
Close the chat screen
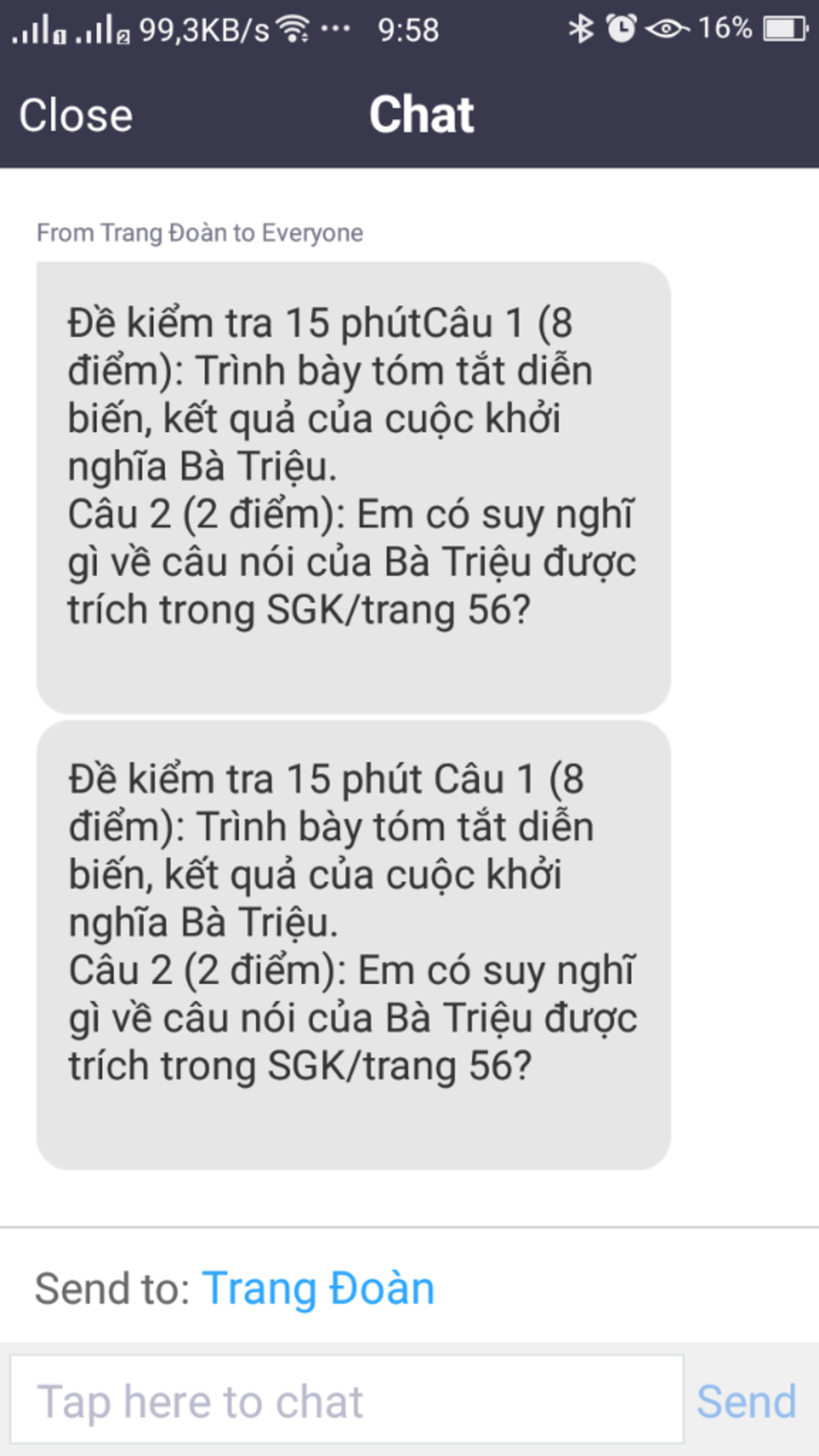click(76, 115)
